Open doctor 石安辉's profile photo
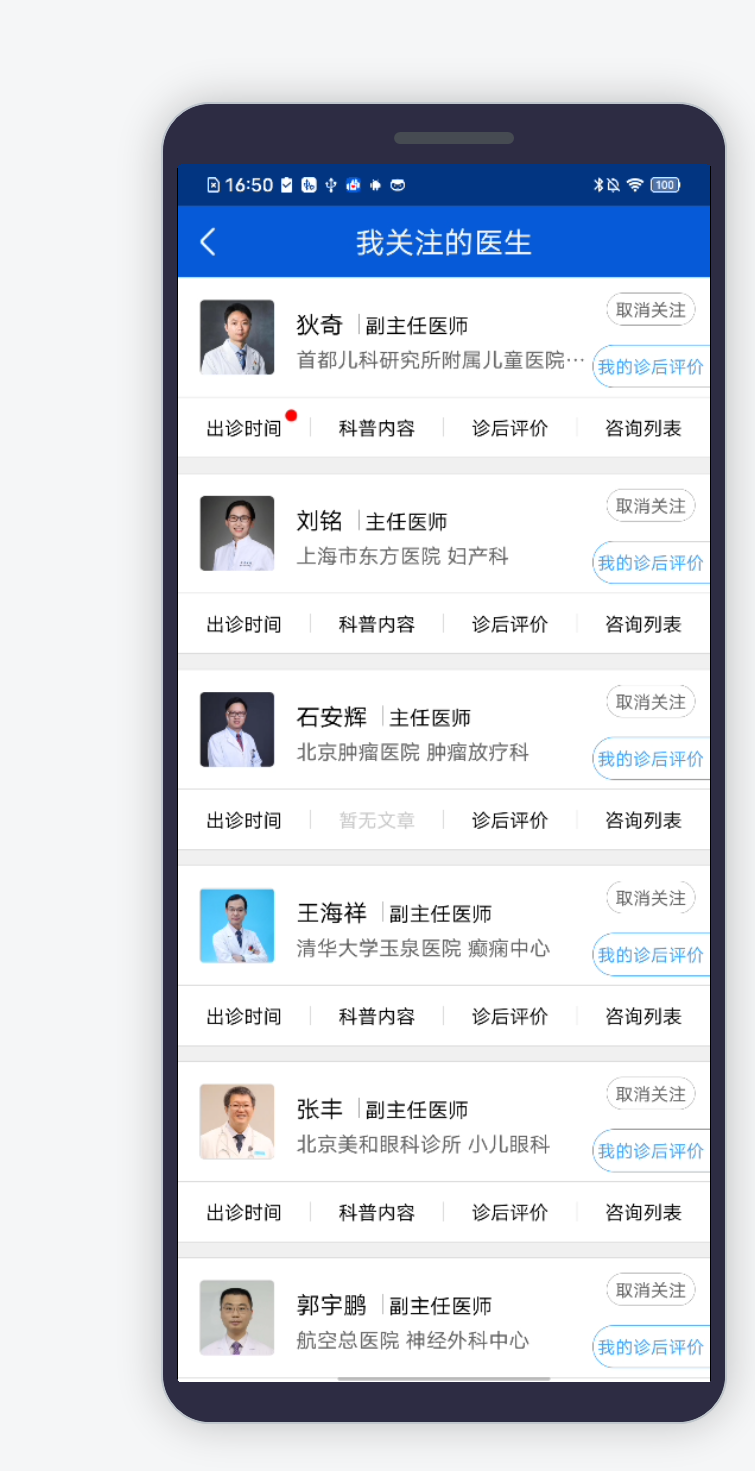The width and height of the screenshot is (755, 1471). 237,730
